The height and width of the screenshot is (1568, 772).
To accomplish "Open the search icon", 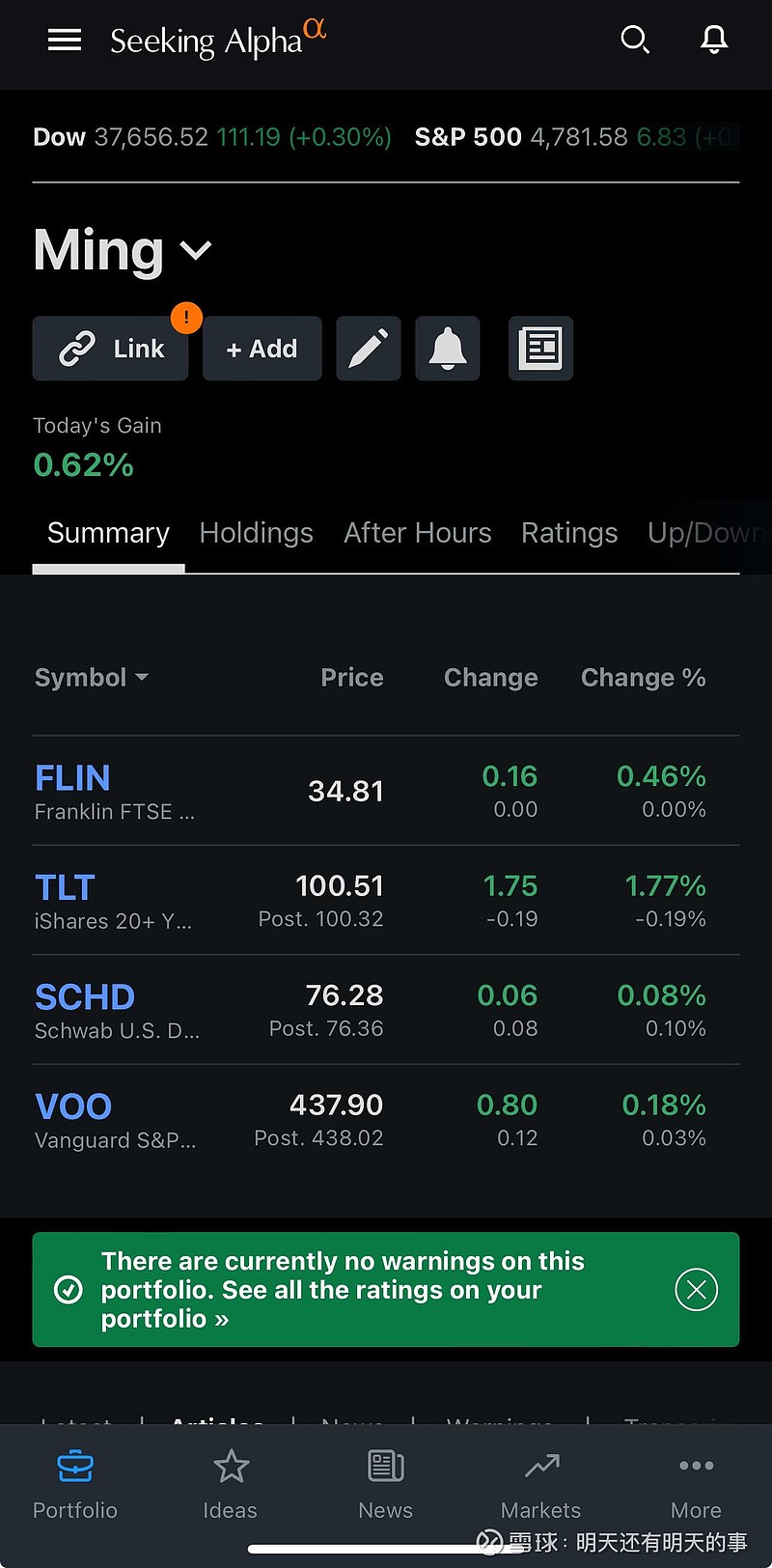I will click(635, 40).
